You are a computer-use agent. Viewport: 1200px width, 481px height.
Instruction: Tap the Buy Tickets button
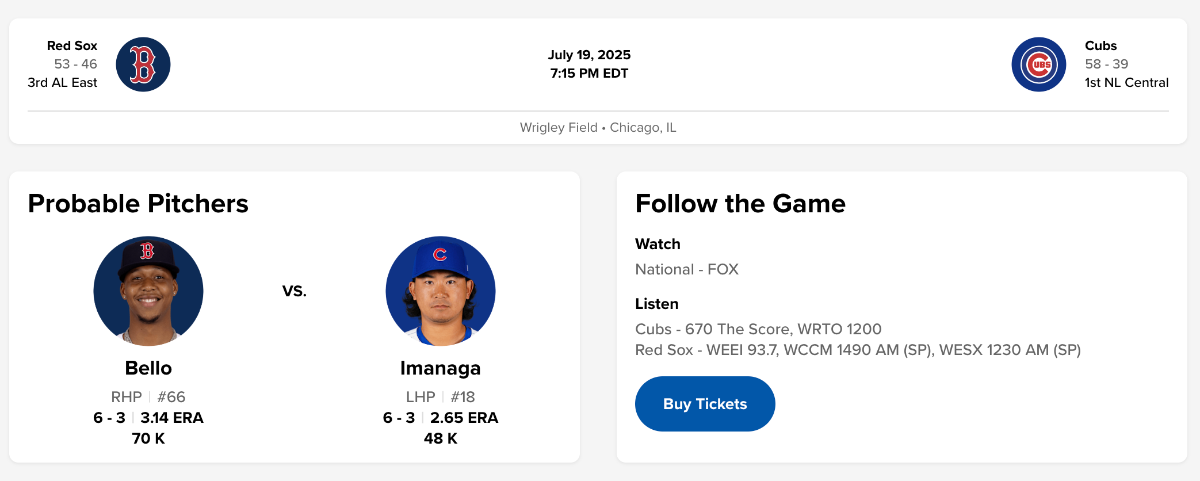tap(705, 404)
